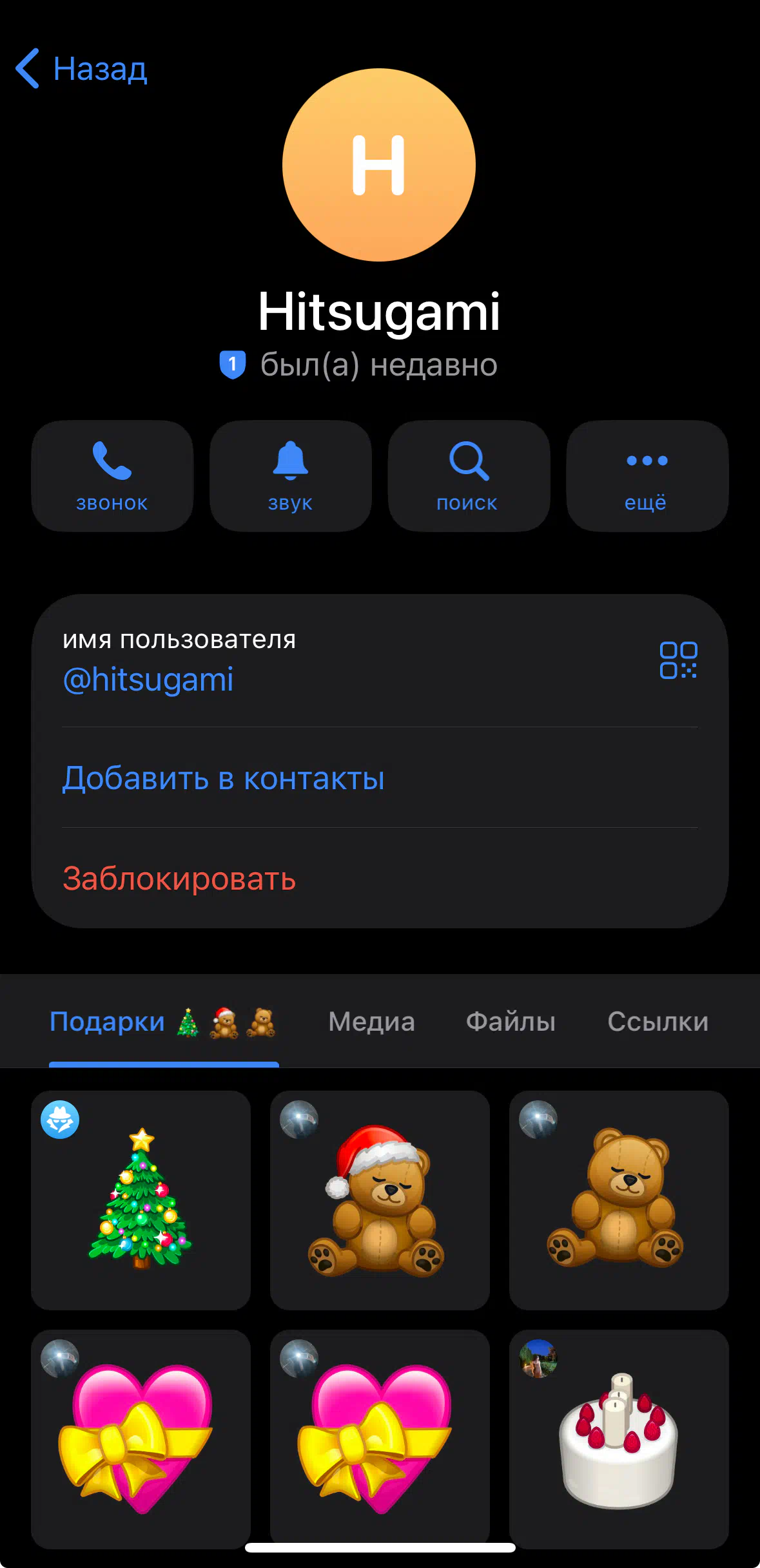Switch to the Файлы tab
760x1568 pixels.
click(511, 1022)
